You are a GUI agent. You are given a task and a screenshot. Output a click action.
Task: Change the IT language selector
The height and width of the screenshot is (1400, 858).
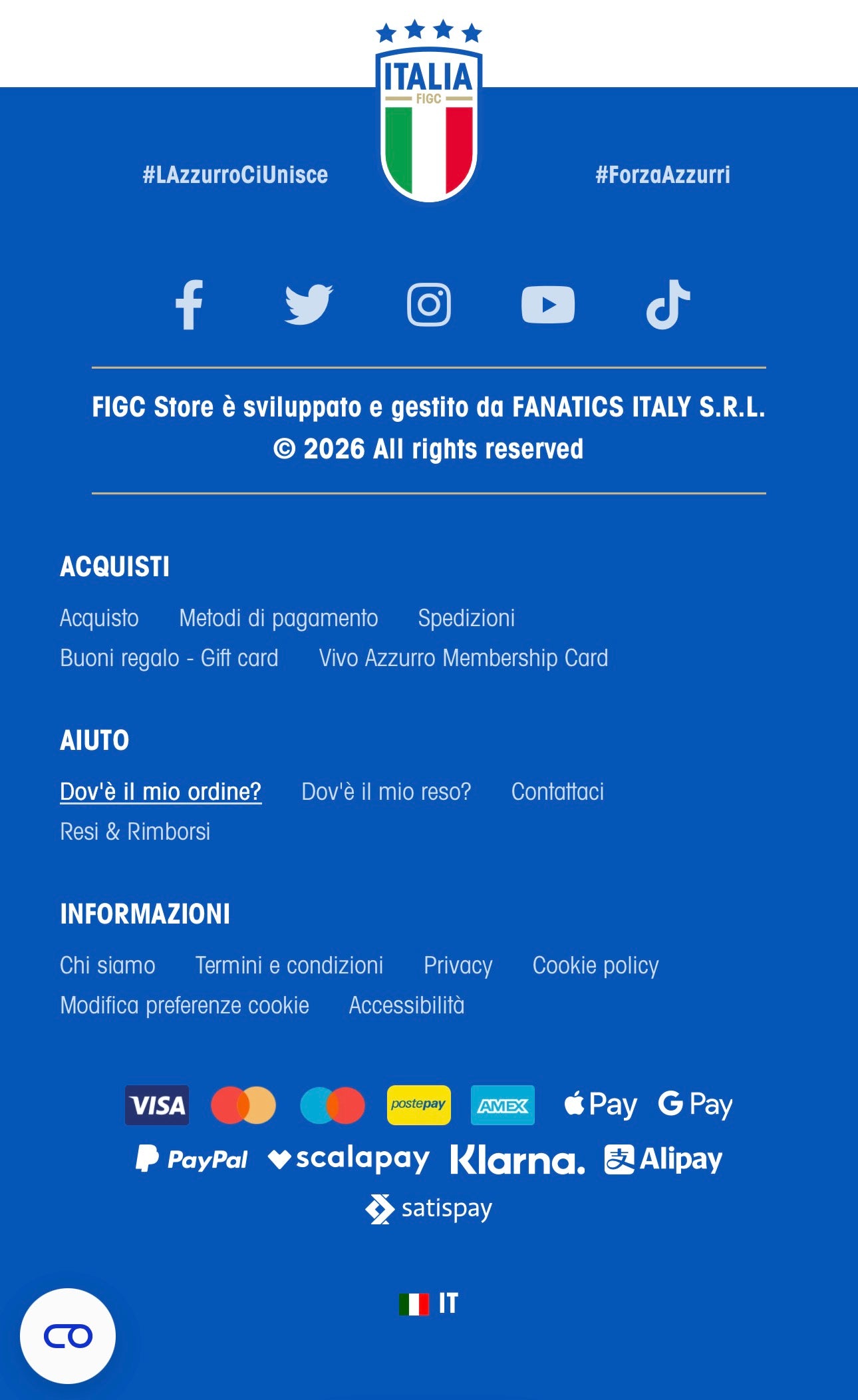(x=429, y=1304)
